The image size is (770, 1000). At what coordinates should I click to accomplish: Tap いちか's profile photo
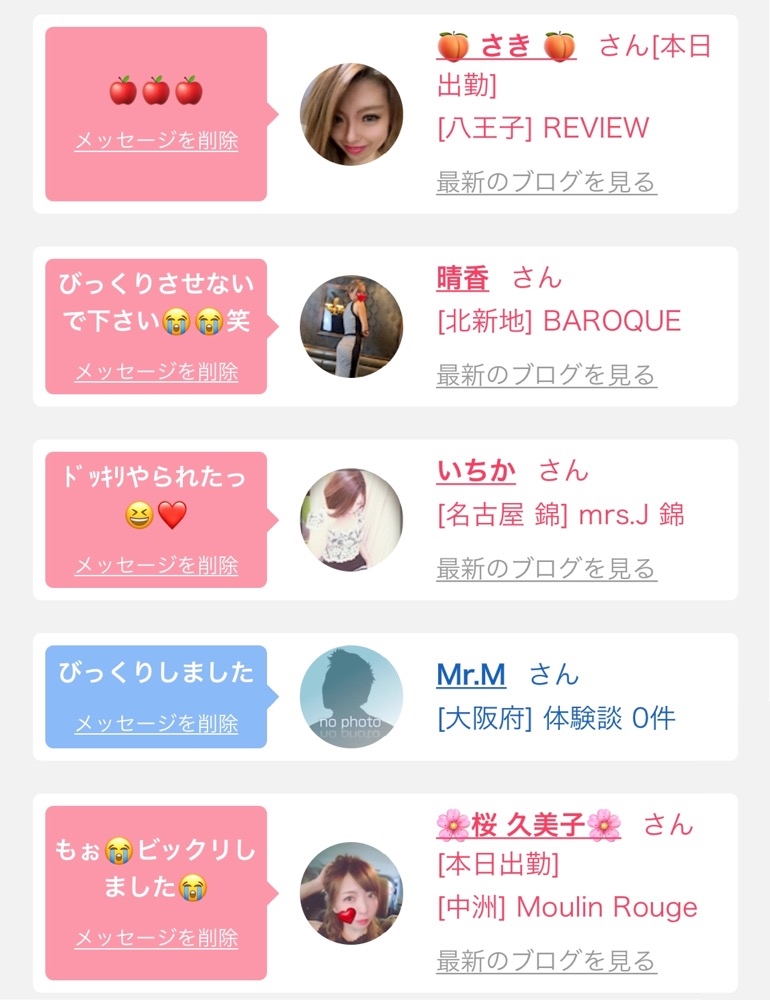(x=351, y=520)
